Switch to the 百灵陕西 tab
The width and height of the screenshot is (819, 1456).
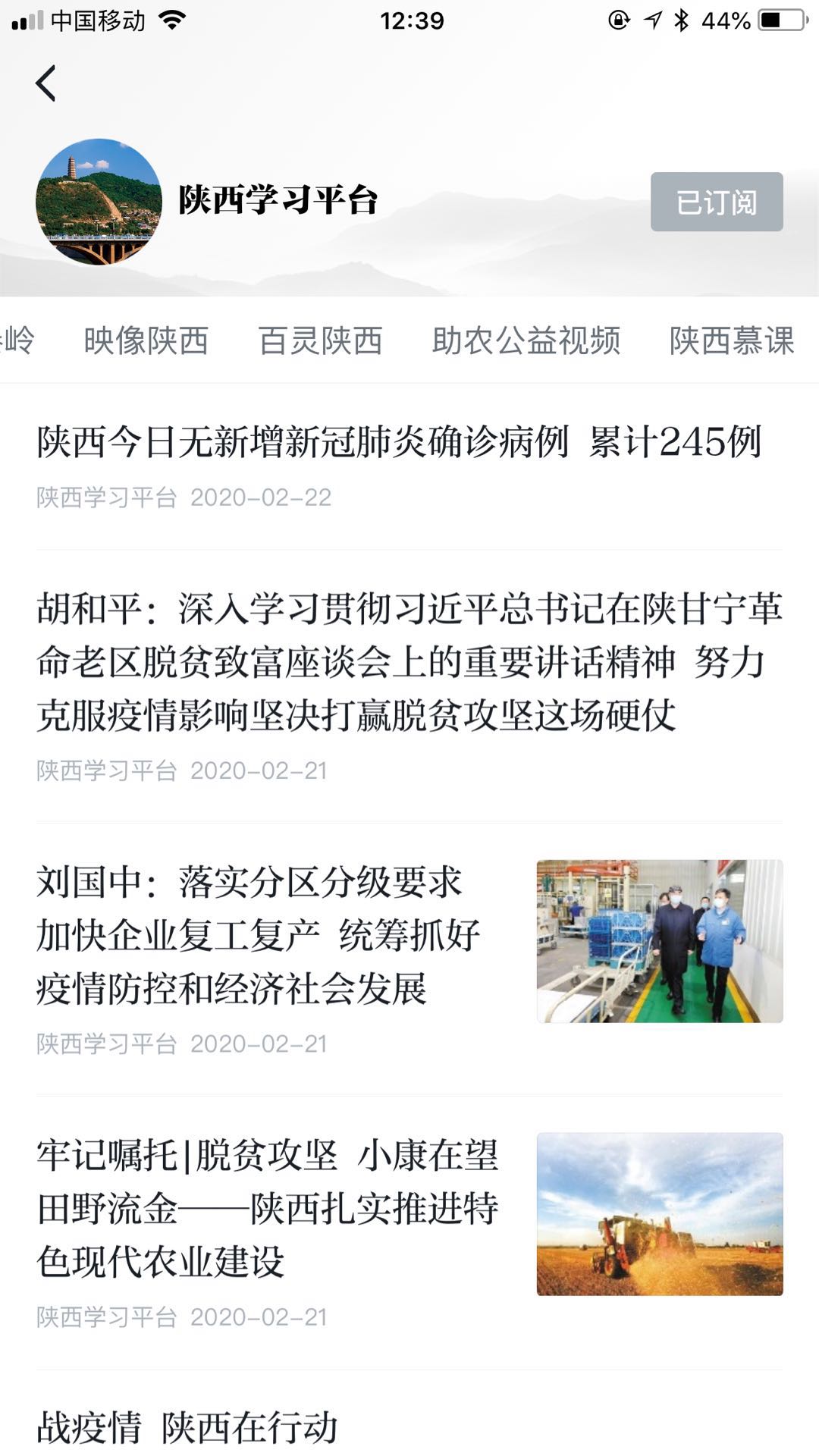tap(320, 340)
